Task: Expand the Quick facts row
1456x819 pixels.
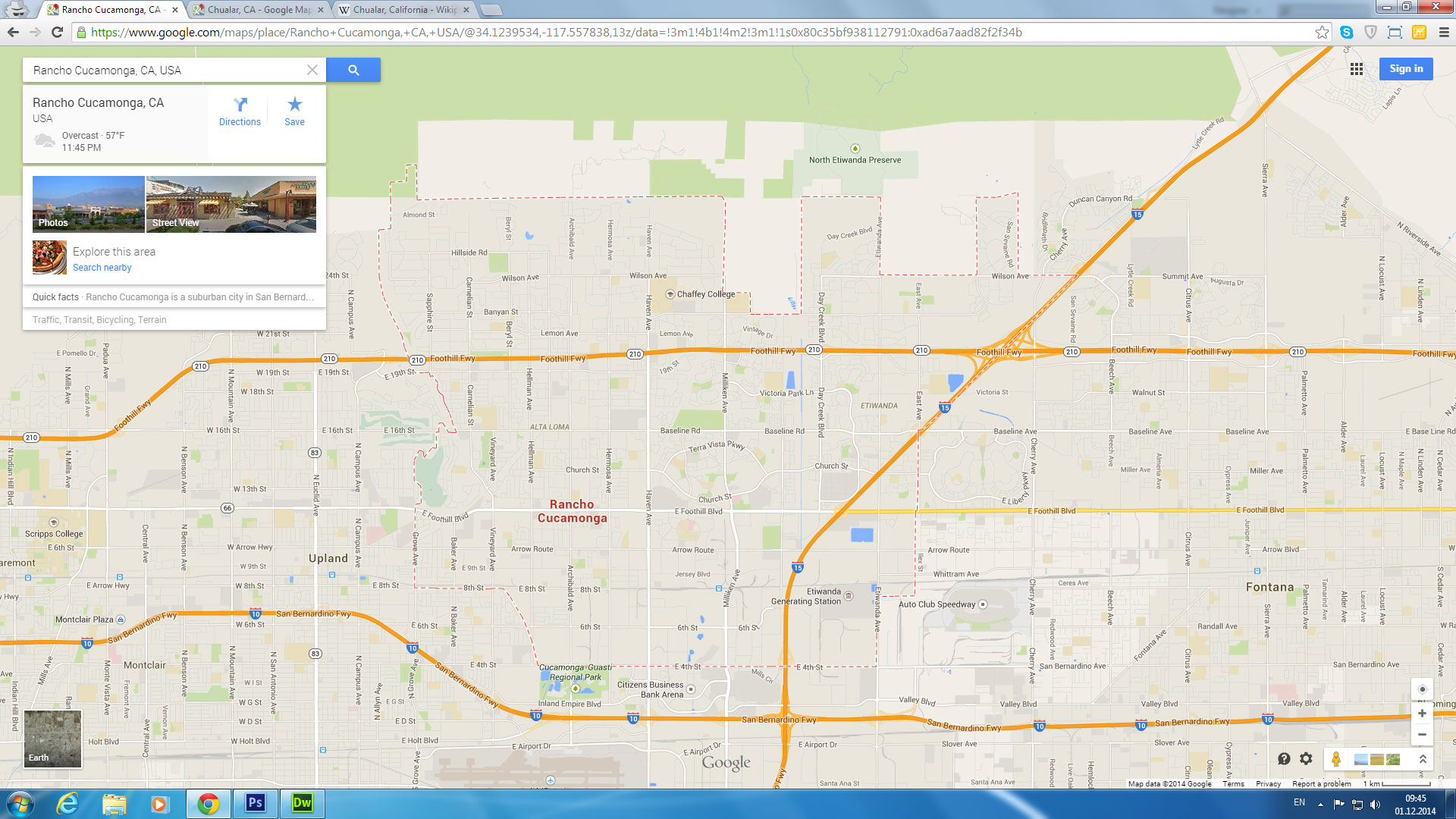Action: (x=174, y=297)
